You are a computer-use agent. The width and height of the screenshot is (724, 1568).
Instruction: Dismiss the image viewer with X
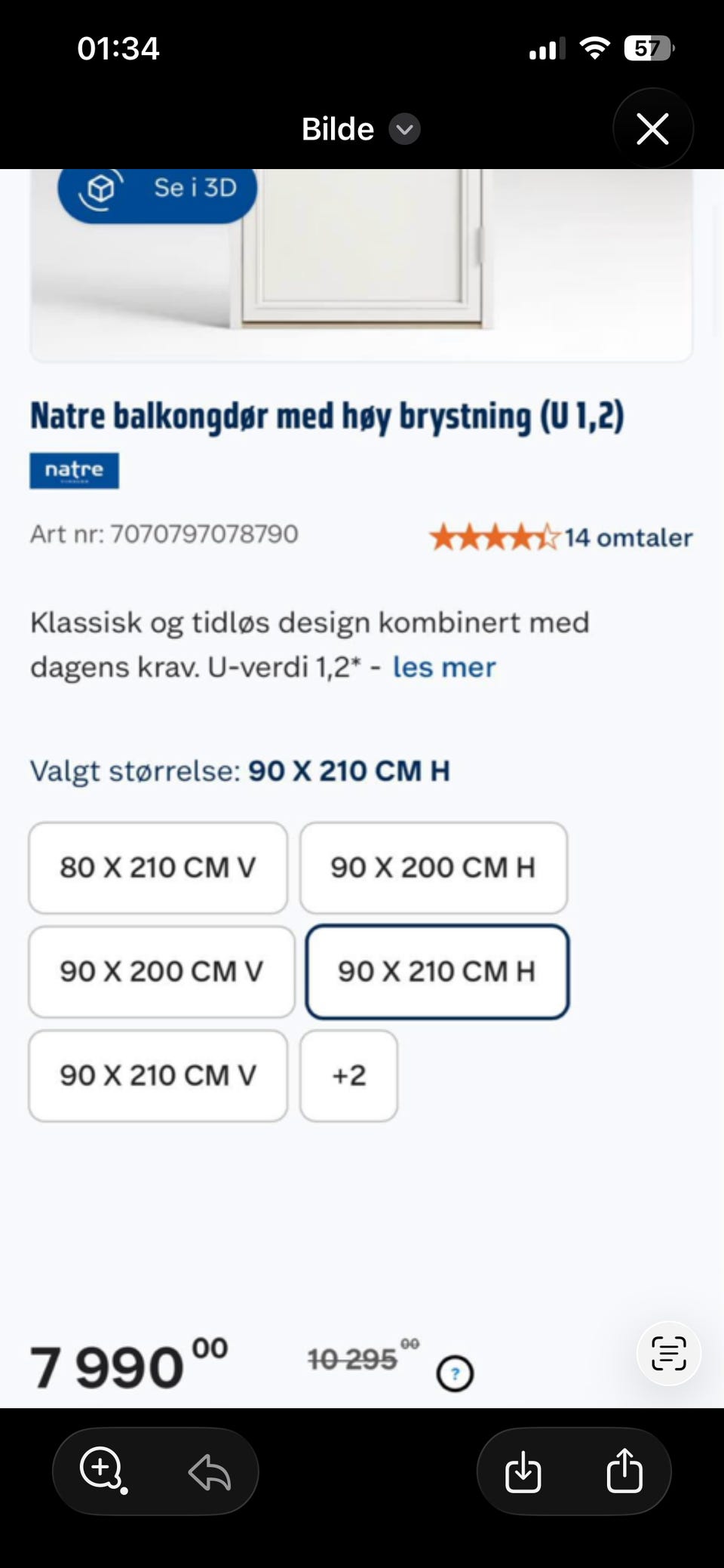click(652, 128)
